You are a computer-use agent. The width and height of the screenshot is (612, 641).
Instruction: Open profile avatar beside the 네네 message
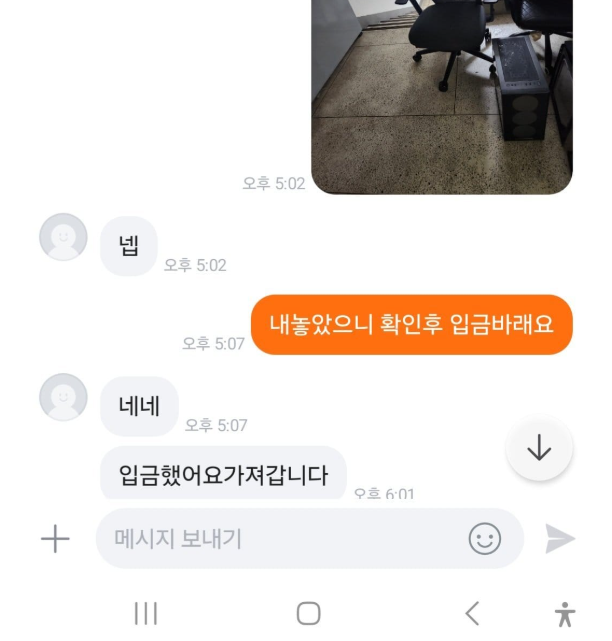coord(63,398)
